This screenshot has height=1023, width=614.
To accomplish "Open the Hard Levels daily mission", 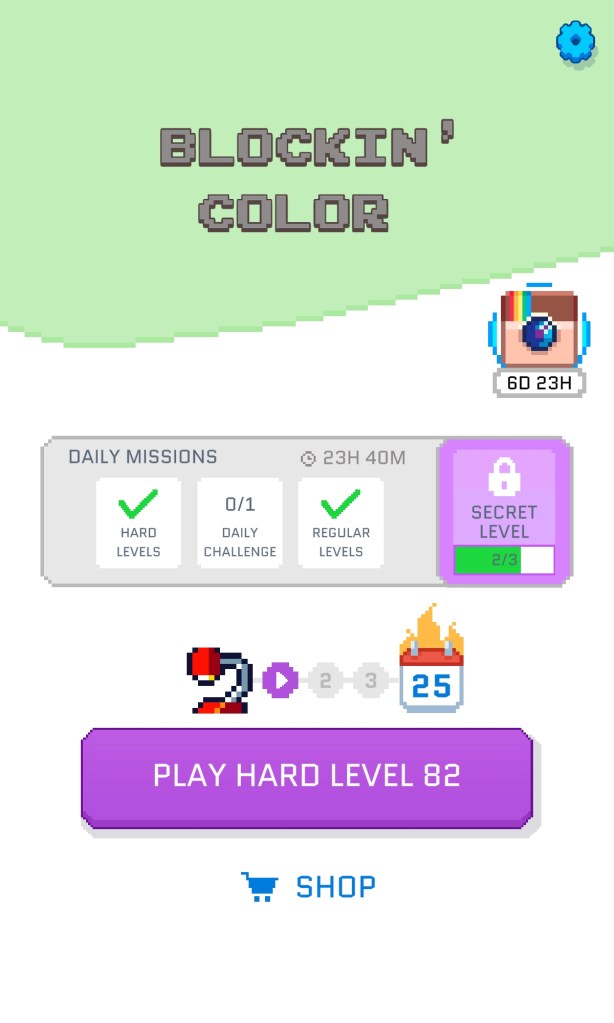I will tap(138, 523).
